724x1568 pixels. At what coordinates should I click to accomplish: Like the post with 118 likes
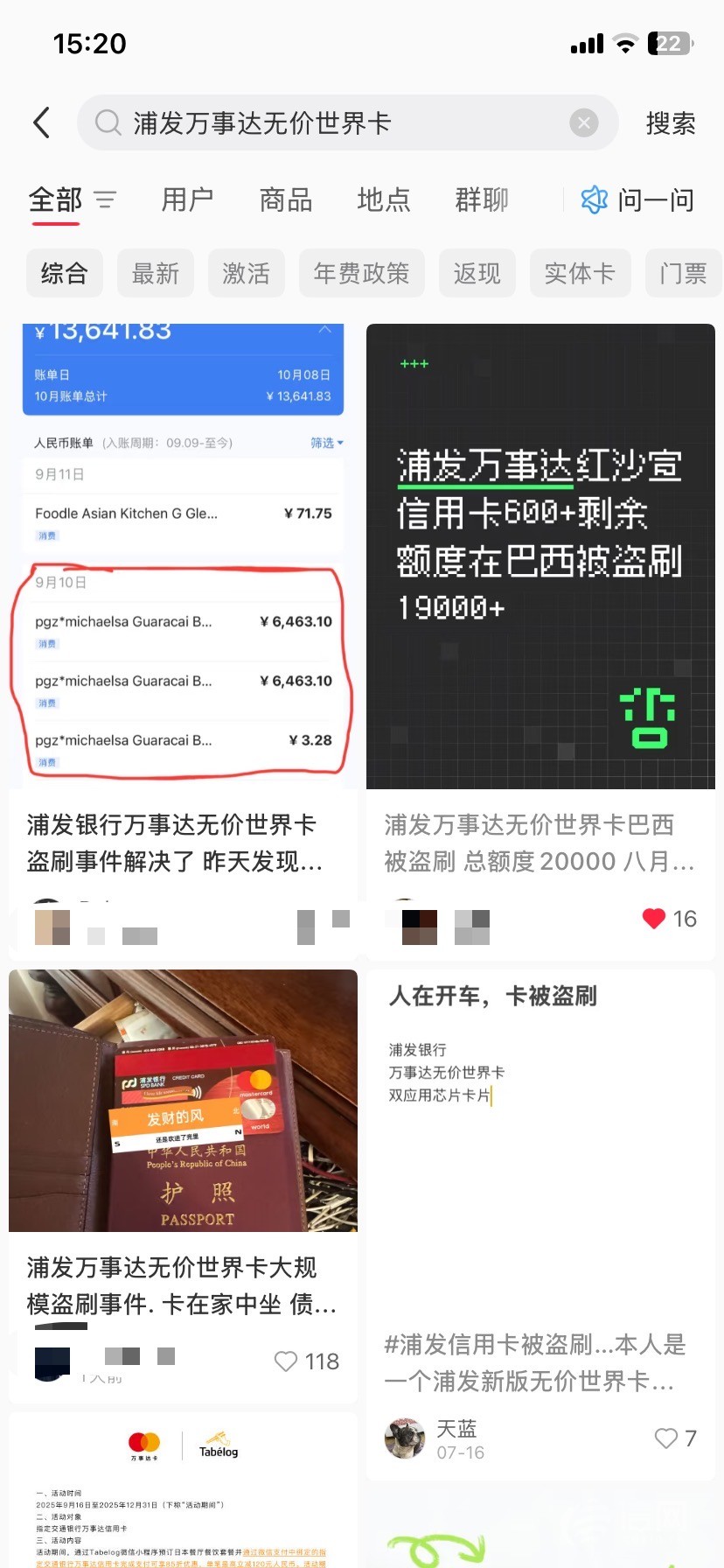[286, 1361]
